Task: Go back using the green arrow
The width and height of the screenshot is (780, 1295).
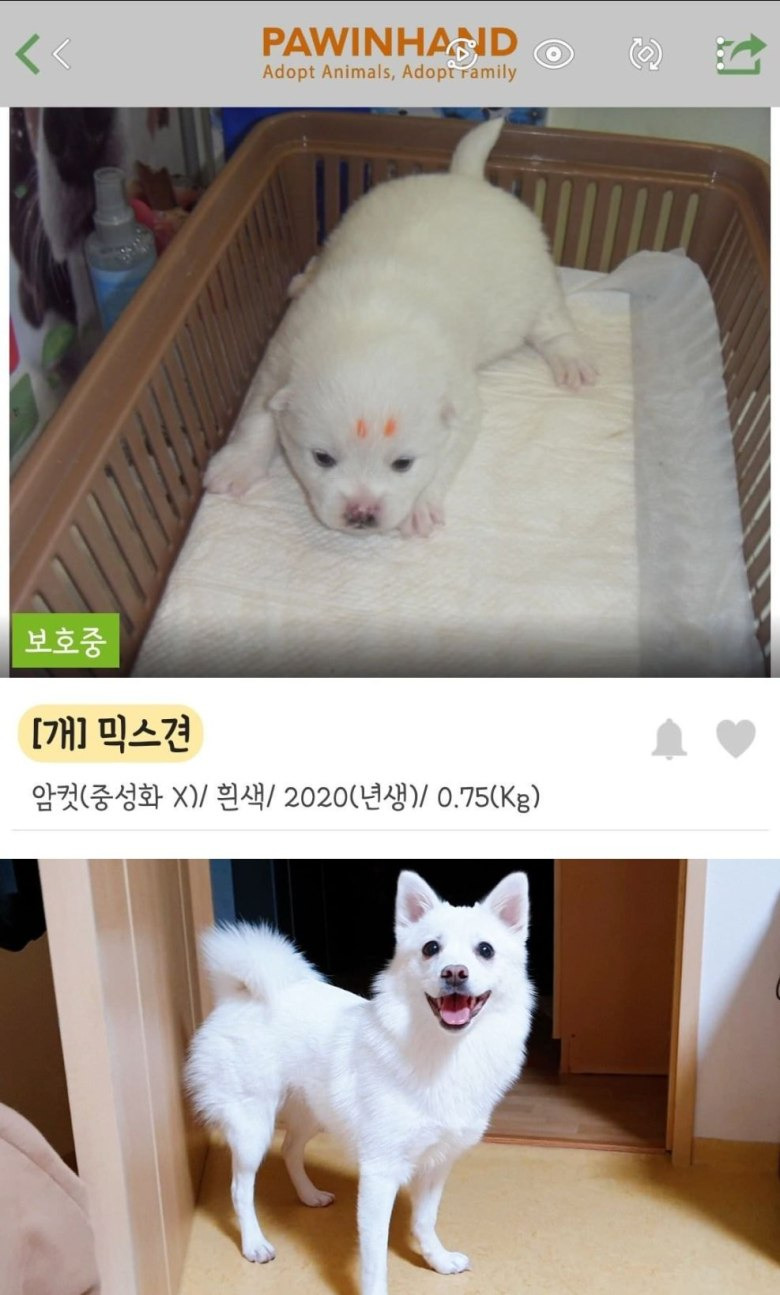Action: (x=28, y=54)
